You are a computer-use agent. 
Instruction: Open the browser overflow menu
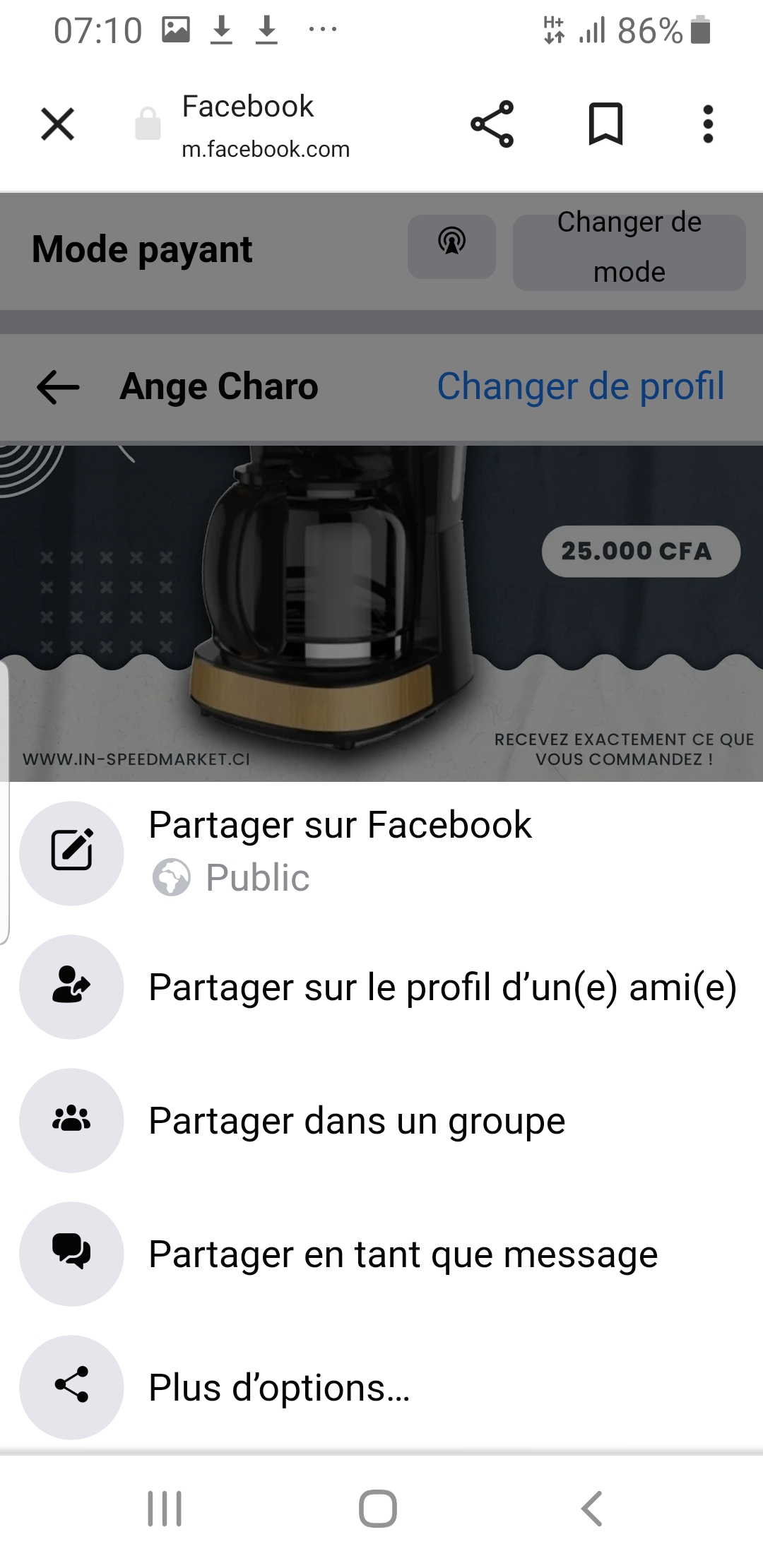pos(708,124)
